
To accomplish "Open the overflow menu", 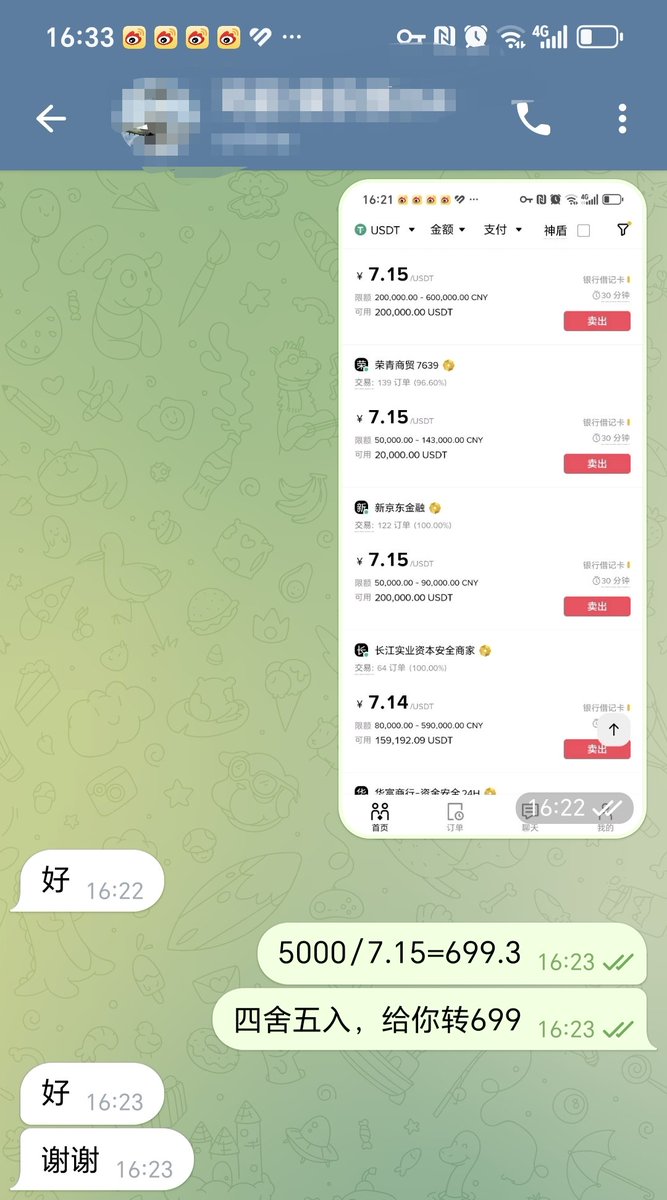I will (622, 119).
